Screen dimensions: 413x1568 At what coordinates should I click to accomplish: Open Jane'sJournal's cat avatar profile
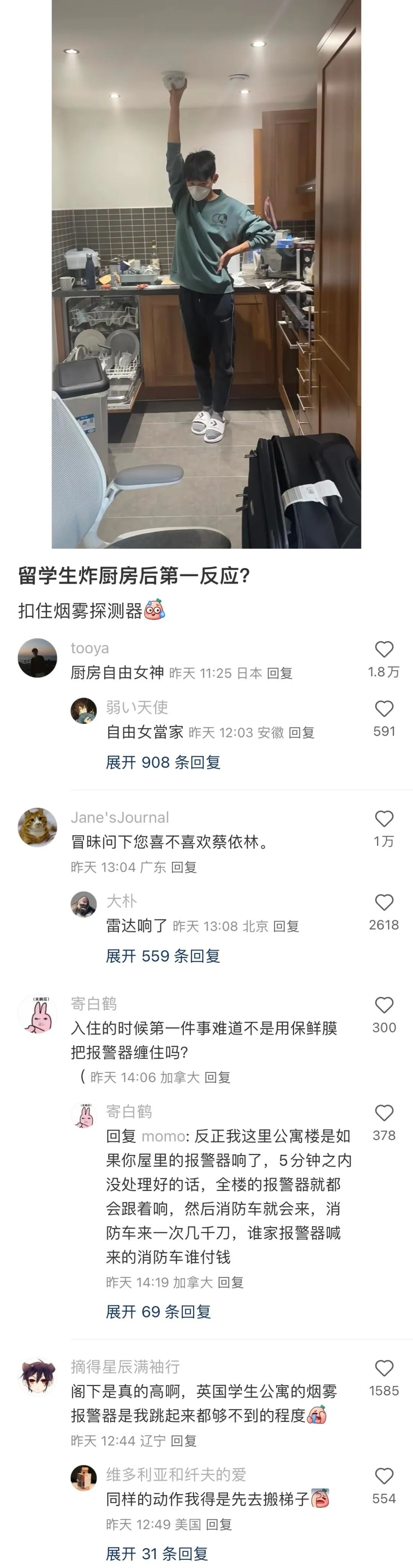pyautogui.click(x=37, y=827)
